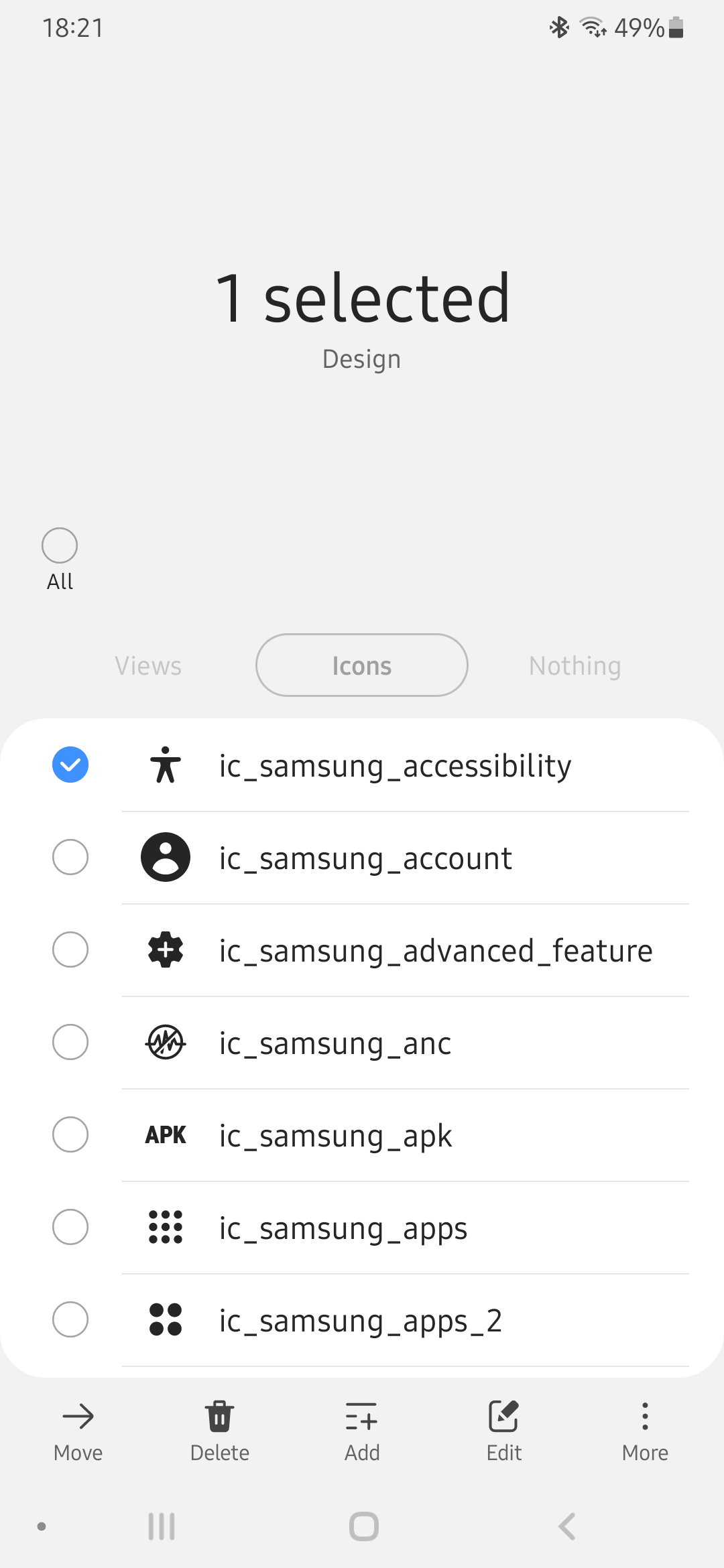
Task: Select all items with the All checkbox
Action: tap(60, 545)
